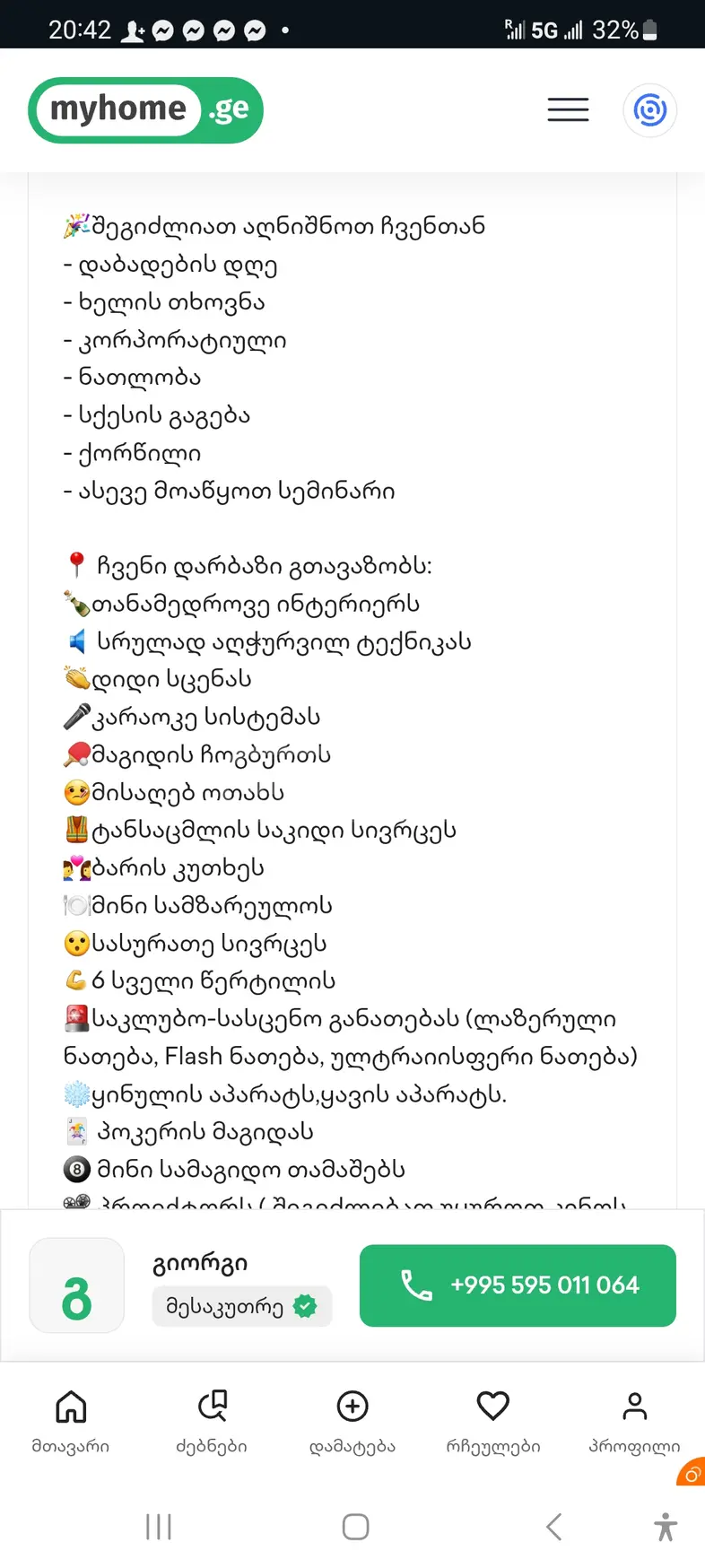Switch to the პროფილი profile tab
This screenshot has width=705, height=1568.
pyautogui.click(x=634, y=1420)
